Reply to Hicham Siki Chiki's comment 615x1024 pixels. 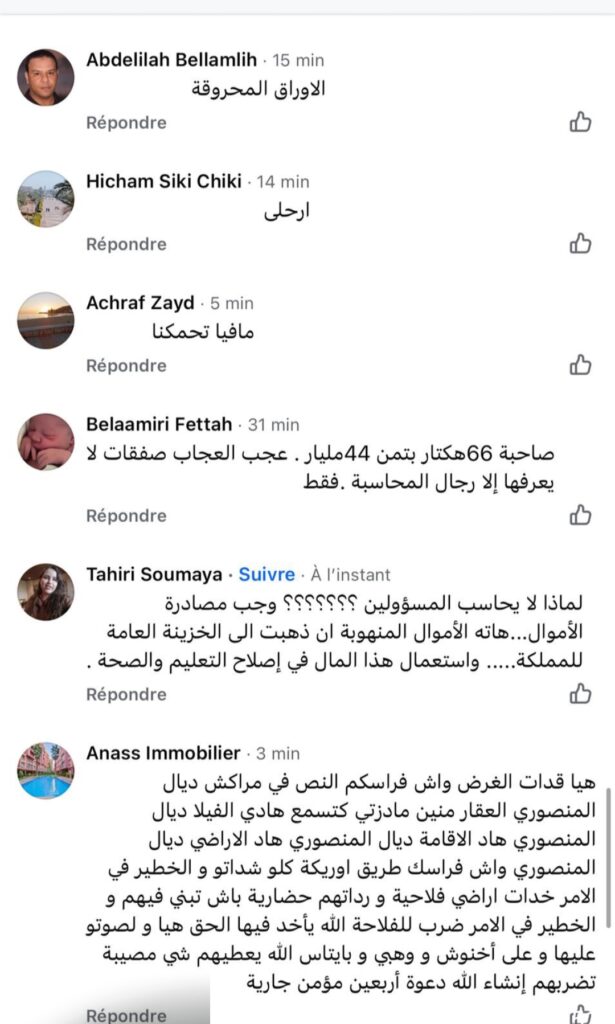(x=126, y=243)
